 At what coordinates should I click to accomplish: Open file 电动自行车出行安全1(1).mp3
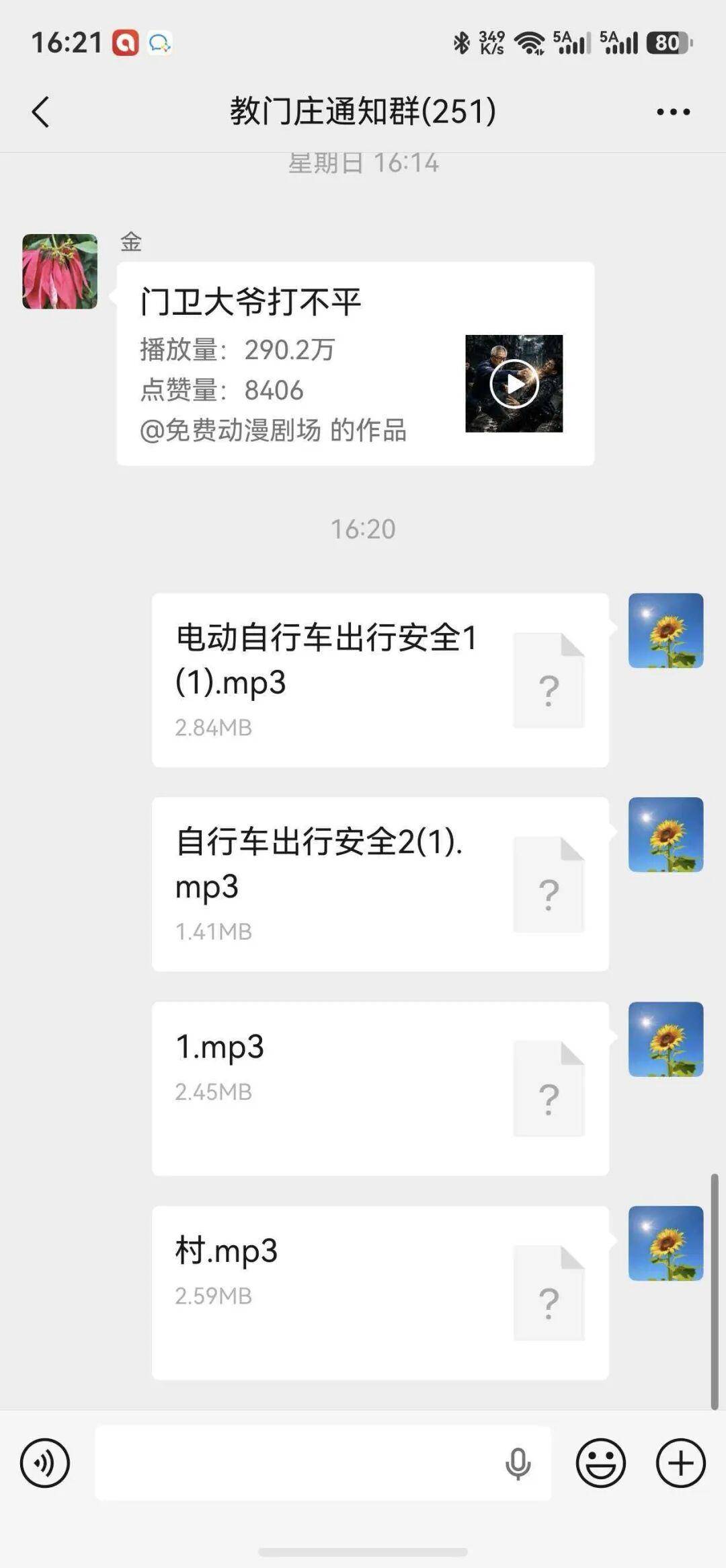point(380,680)
